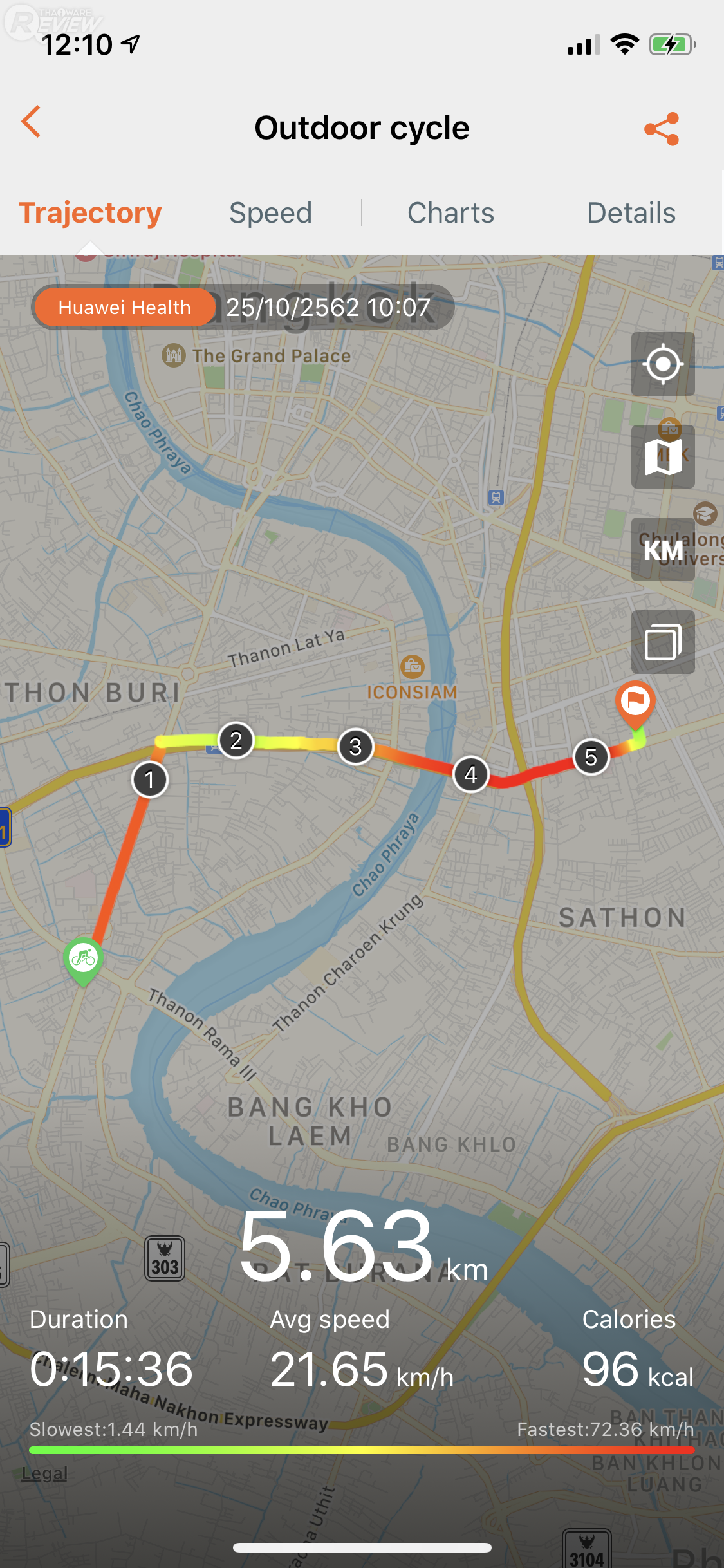Tap the stacked squares layers button
This screenshot has height=1568, width=724.
(x=663, y=642)
